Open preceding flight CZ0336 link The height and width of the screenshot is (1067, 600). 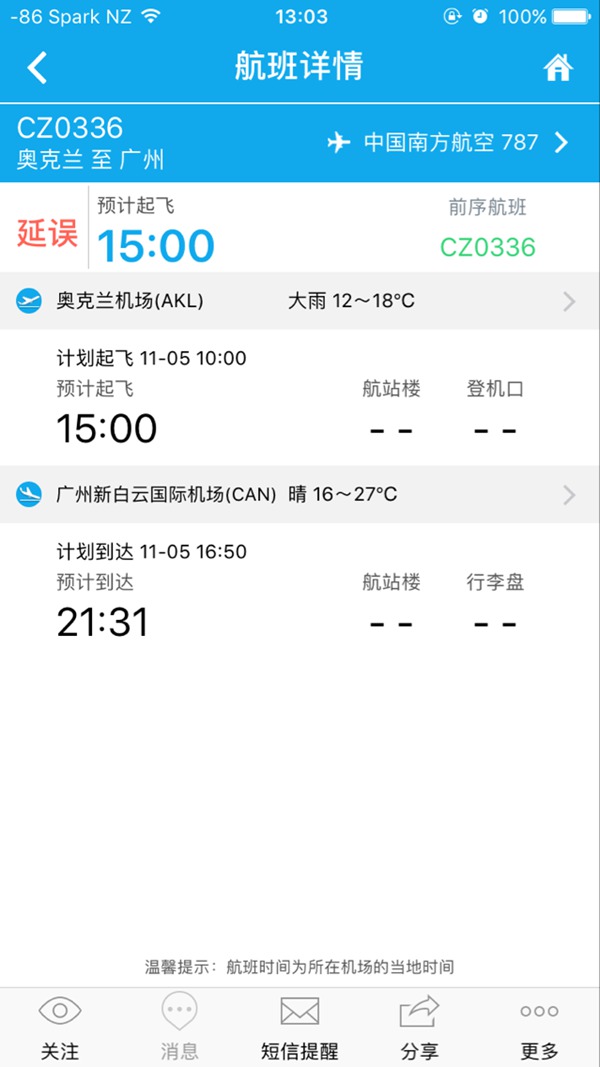point(488,247)
